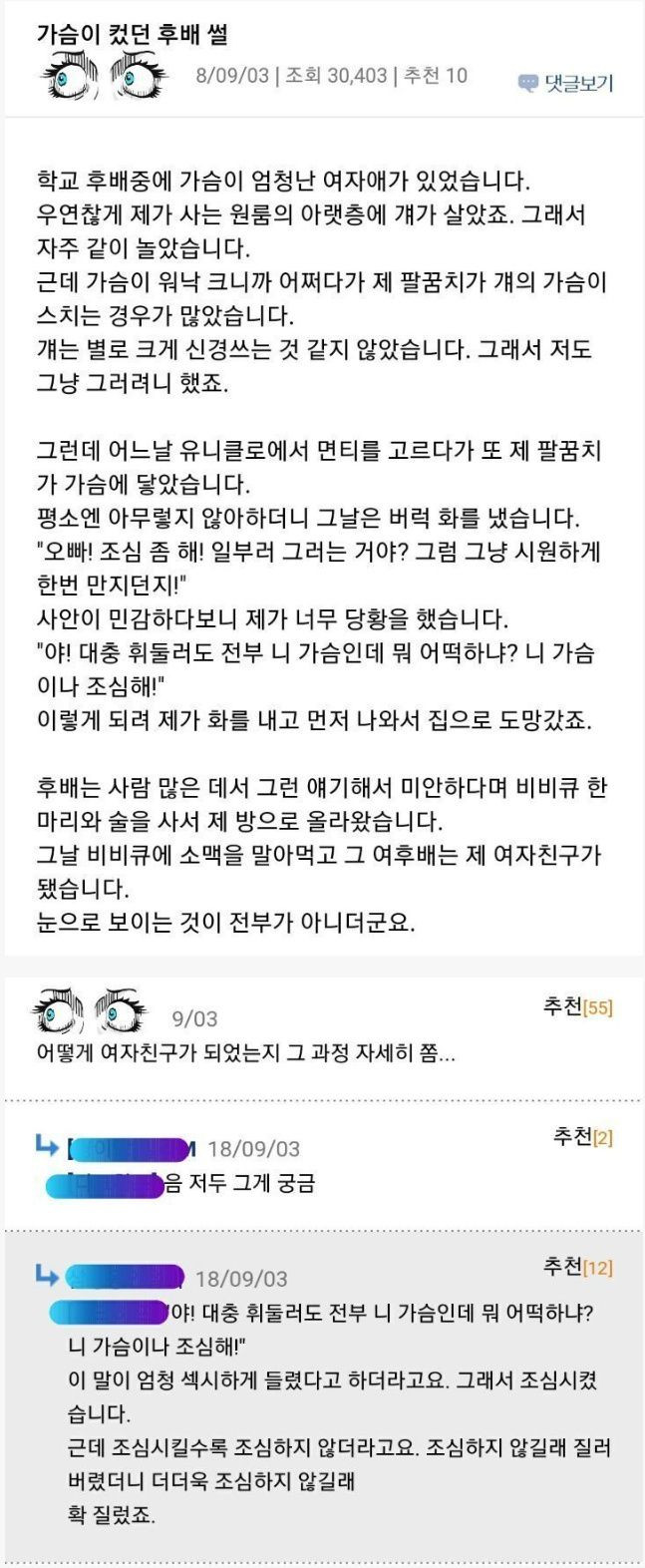
Task: Open the 댓글보기 comments view
Action: point(566,84)
